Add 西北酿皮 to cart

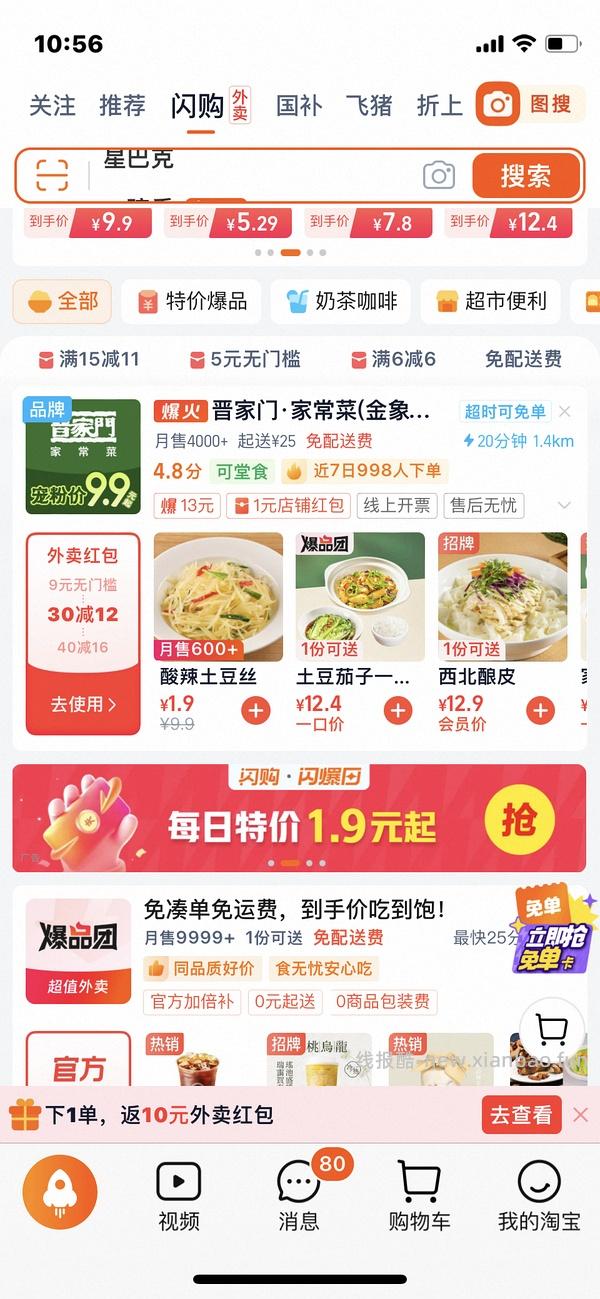(x=540, y=711)
